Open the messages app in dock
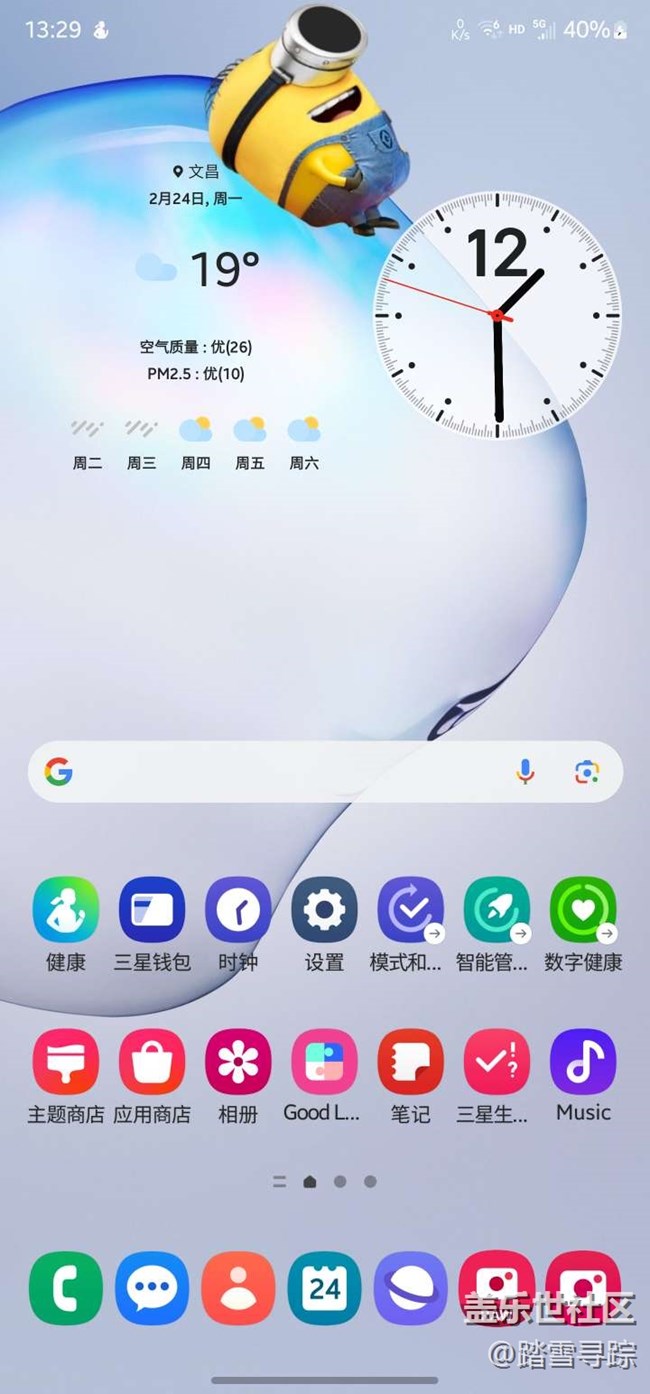This screenshot has height=1394, width=650. tap(152, 1288)
